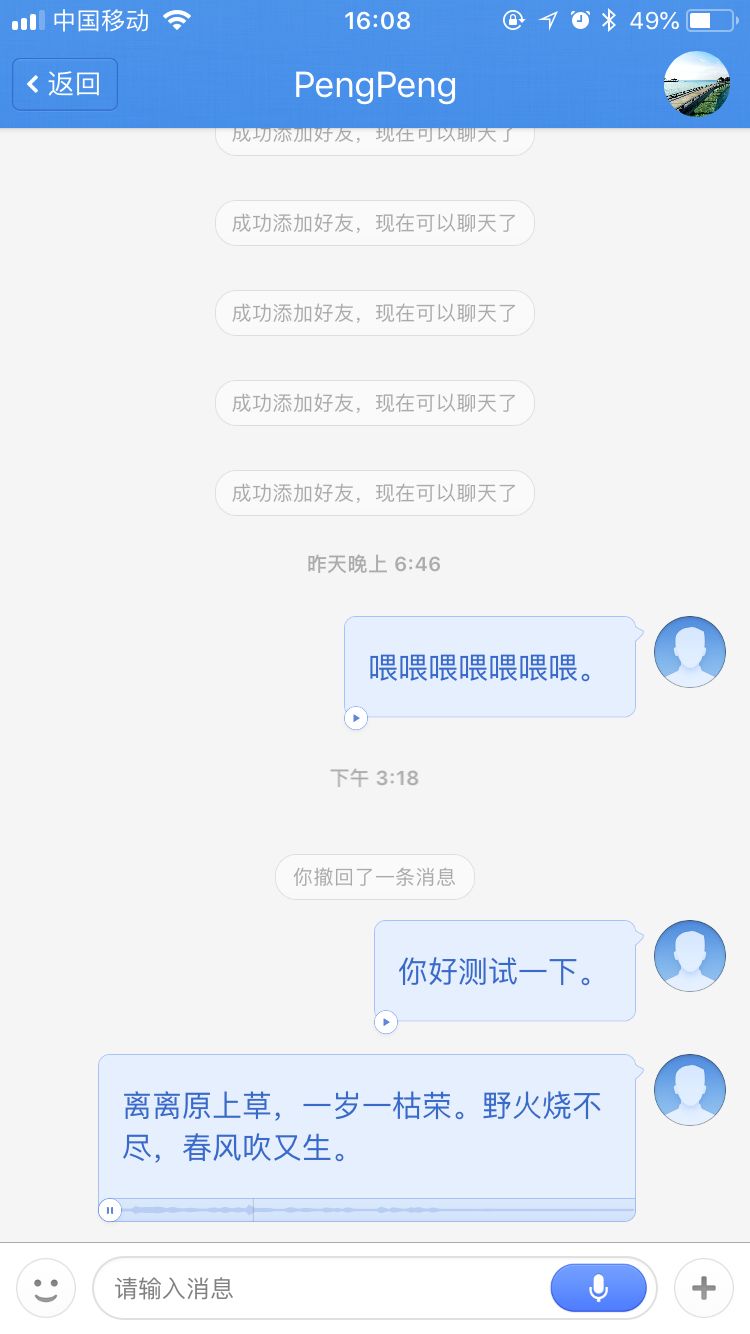750x1334 pixels.
Task: Tap the 请输入消息 input field
Action: [300, 1288]
